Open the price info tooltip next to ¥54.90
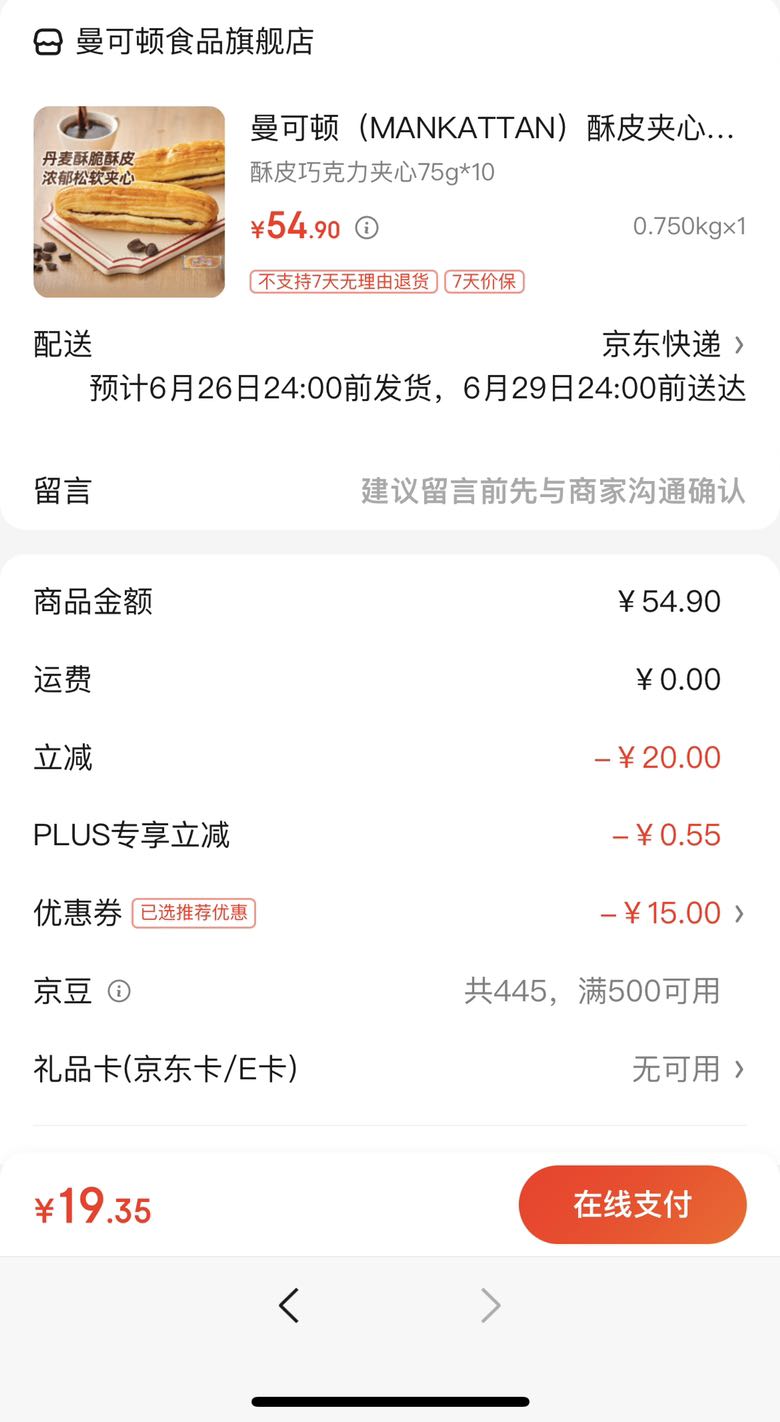 (x=368, y=228)
